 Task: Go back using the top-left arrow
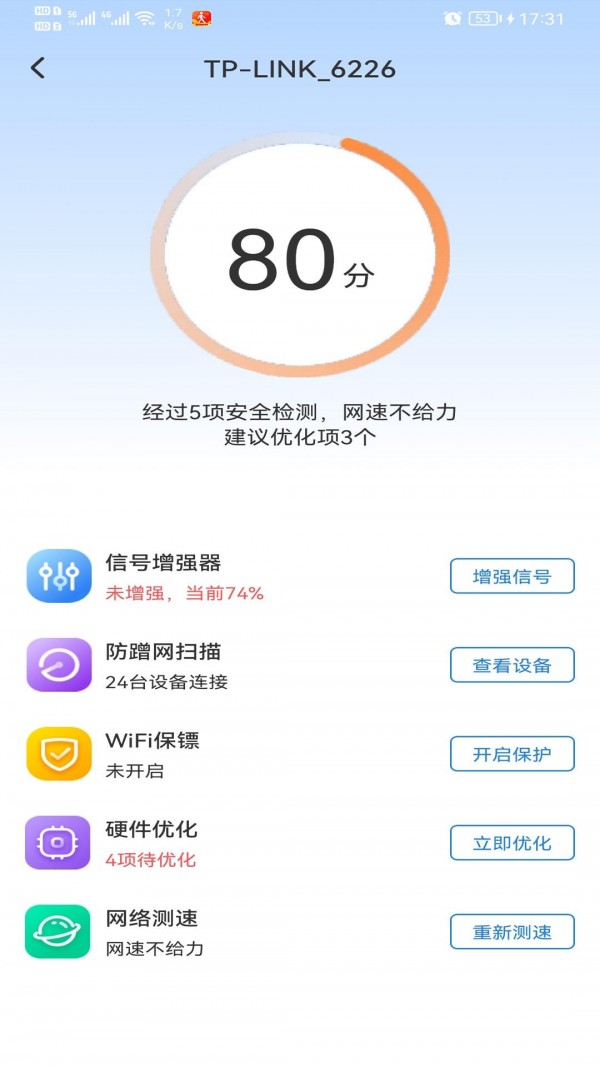coord(38,68)
